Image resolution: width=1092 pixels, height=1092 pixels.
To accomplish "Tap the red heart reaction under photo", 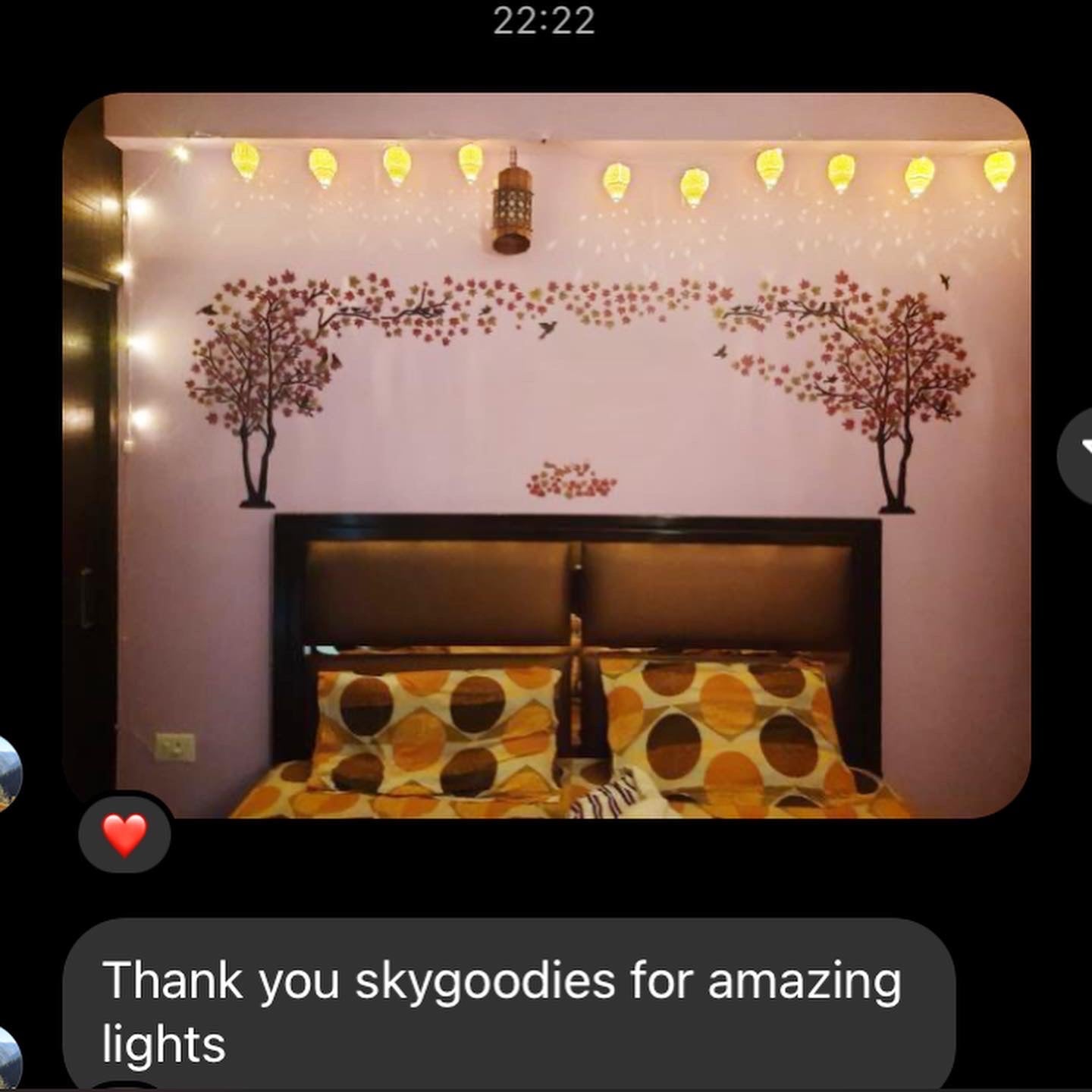I will click(x=124, y=835).
